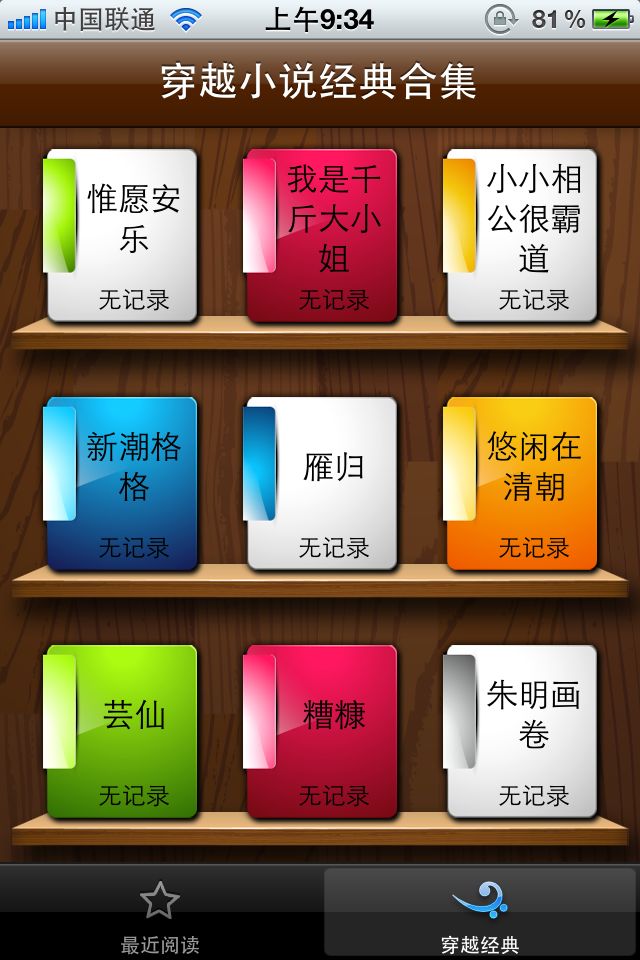Choose the novel 朱明画卷
Viewport: 640px width, 960px height.
(x=521, y=731)
